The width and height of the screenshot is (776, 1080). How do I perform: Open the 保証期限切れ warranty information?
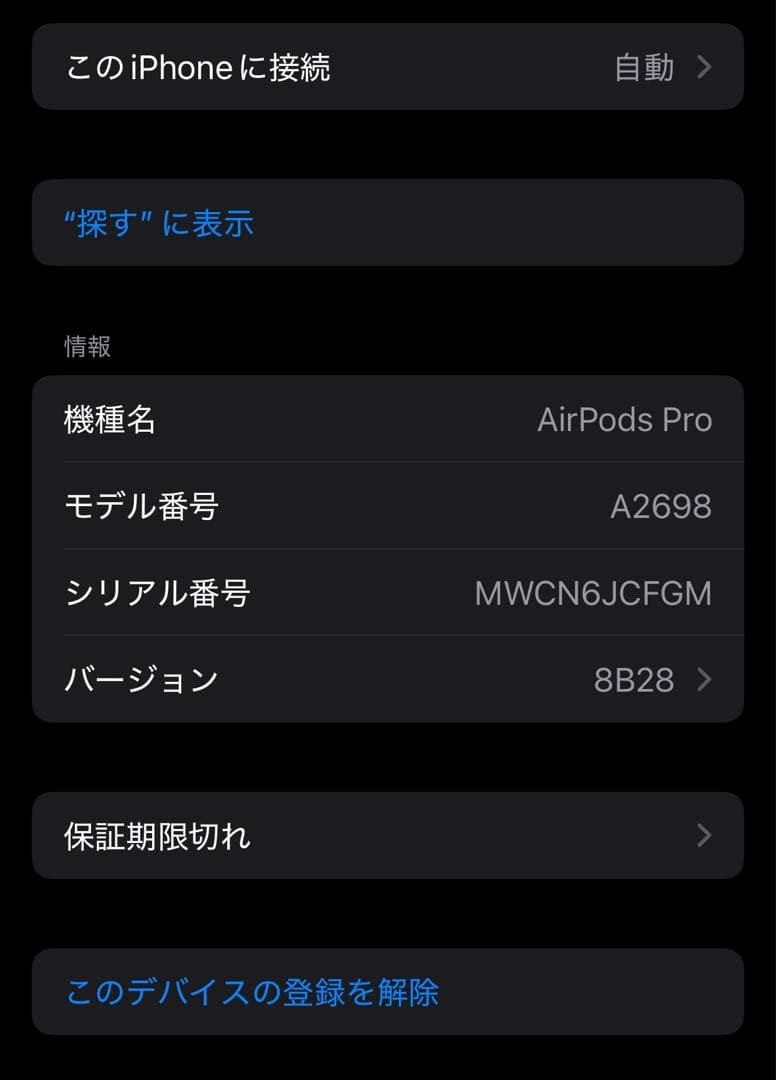point(388,836)
